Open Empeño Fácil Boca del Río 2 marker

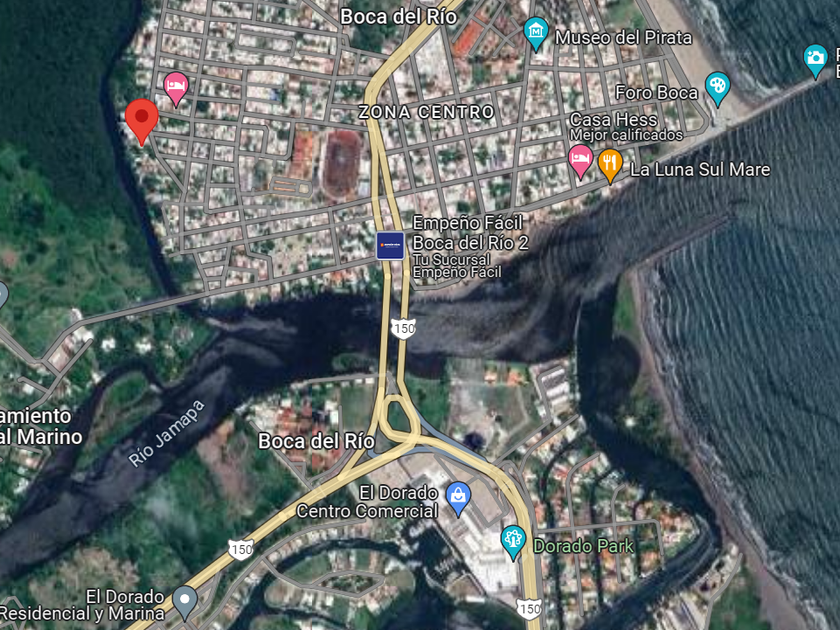tap(390, 246)
